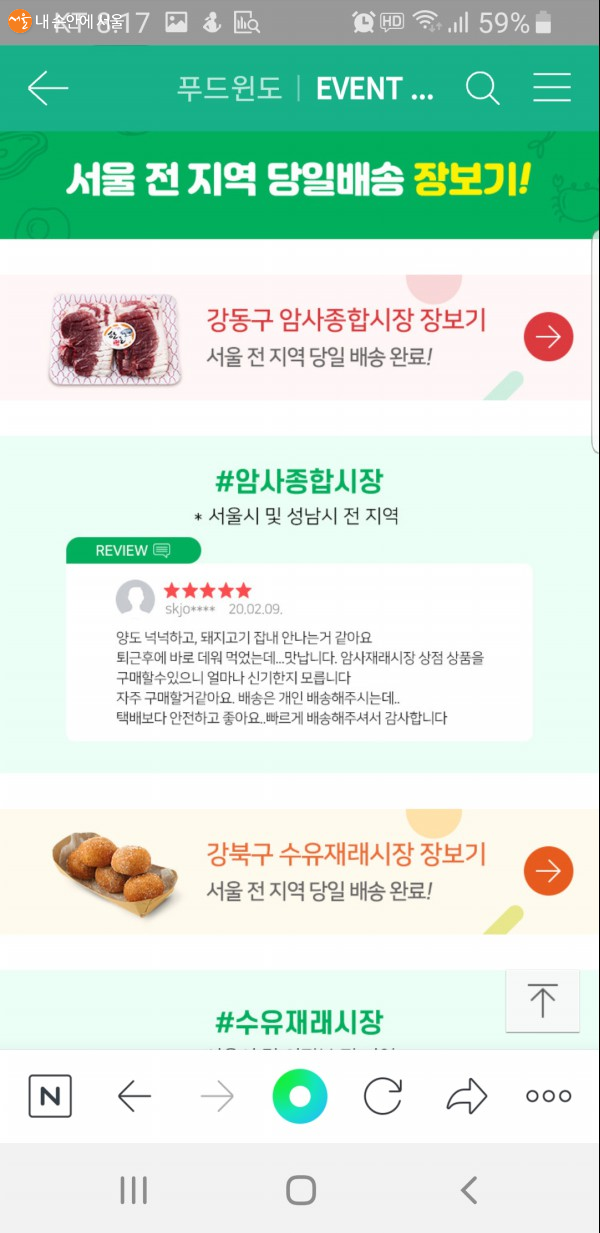600x1233 pixels.
Task: Tap the 푸드윈도 title link
Action: pyautogui.click(x=229, y=89)
